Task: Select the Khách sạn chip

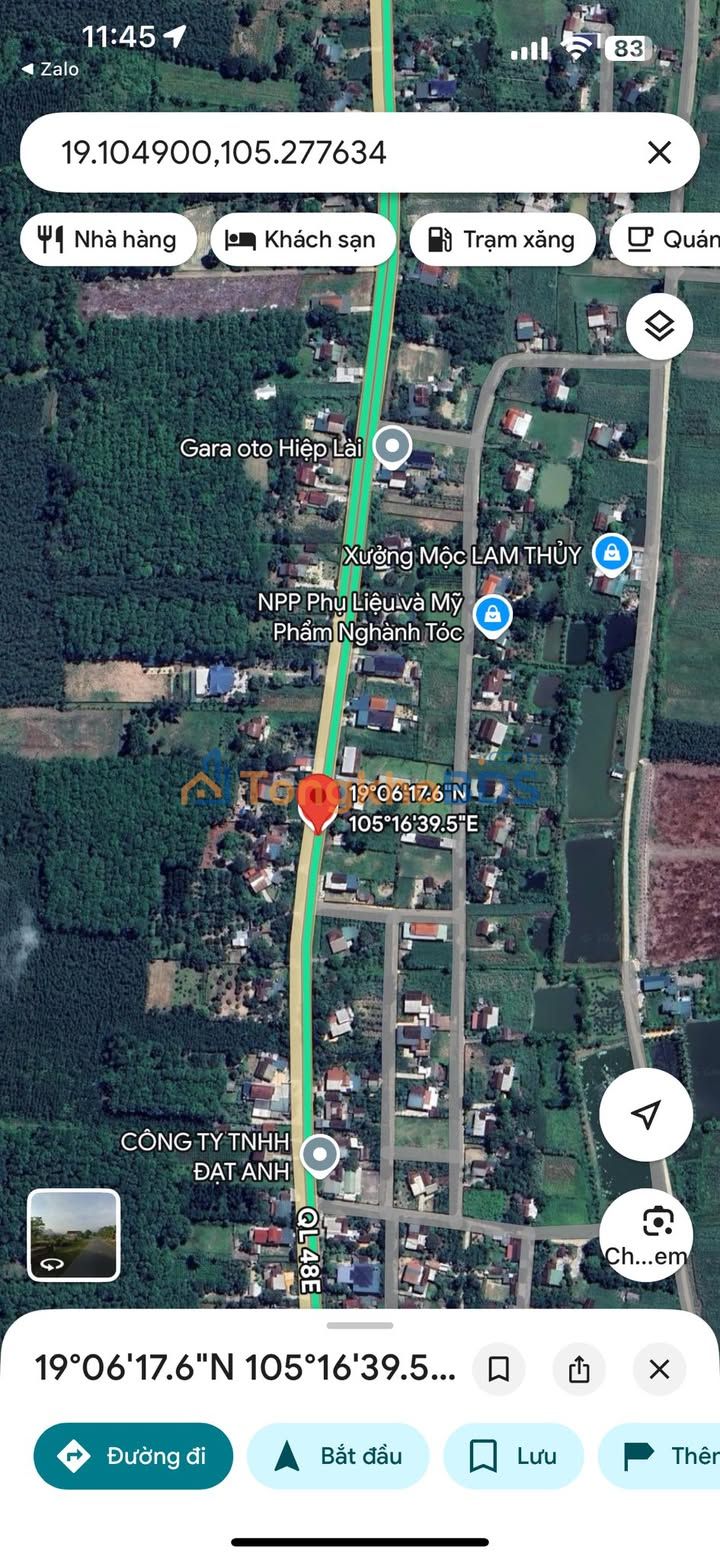Action: [x=302, y=240]
